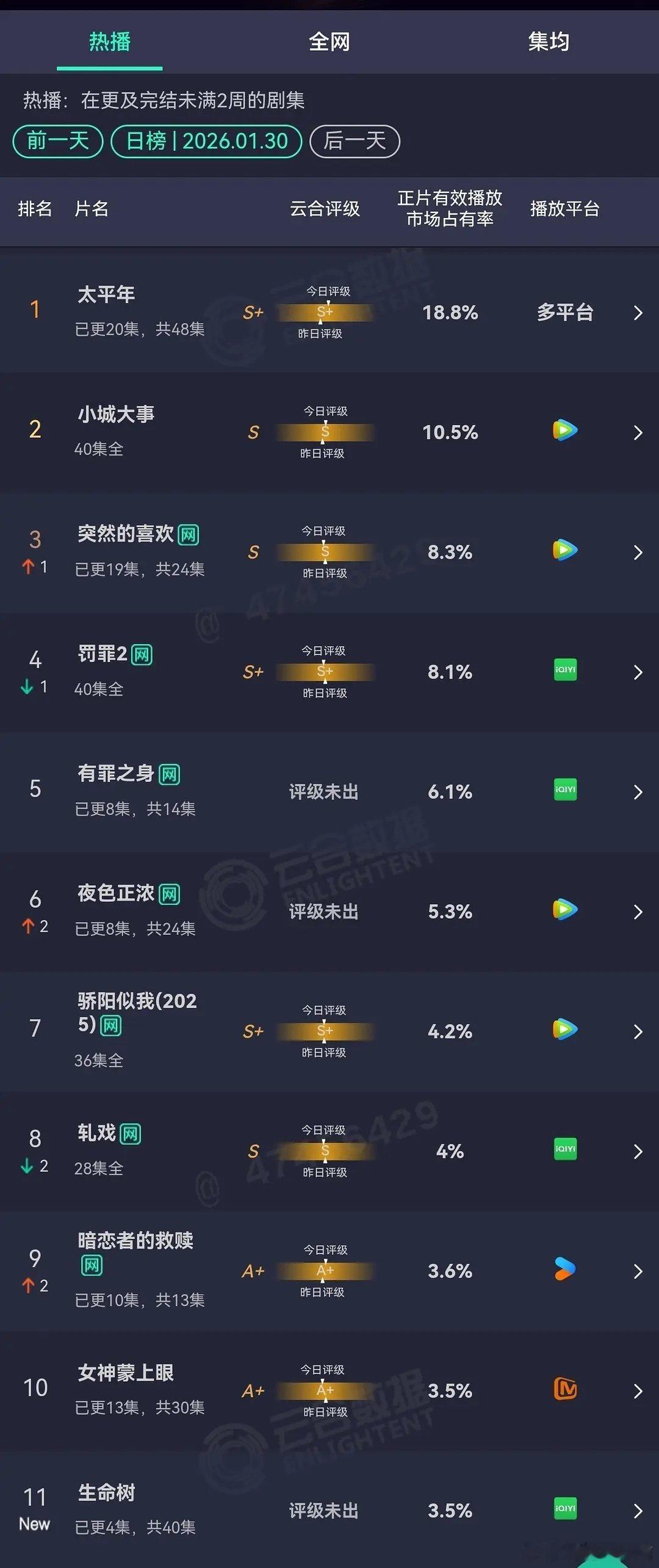Switch to the 集均 tab
The image size is (659, 1568).
pos(547,42)
